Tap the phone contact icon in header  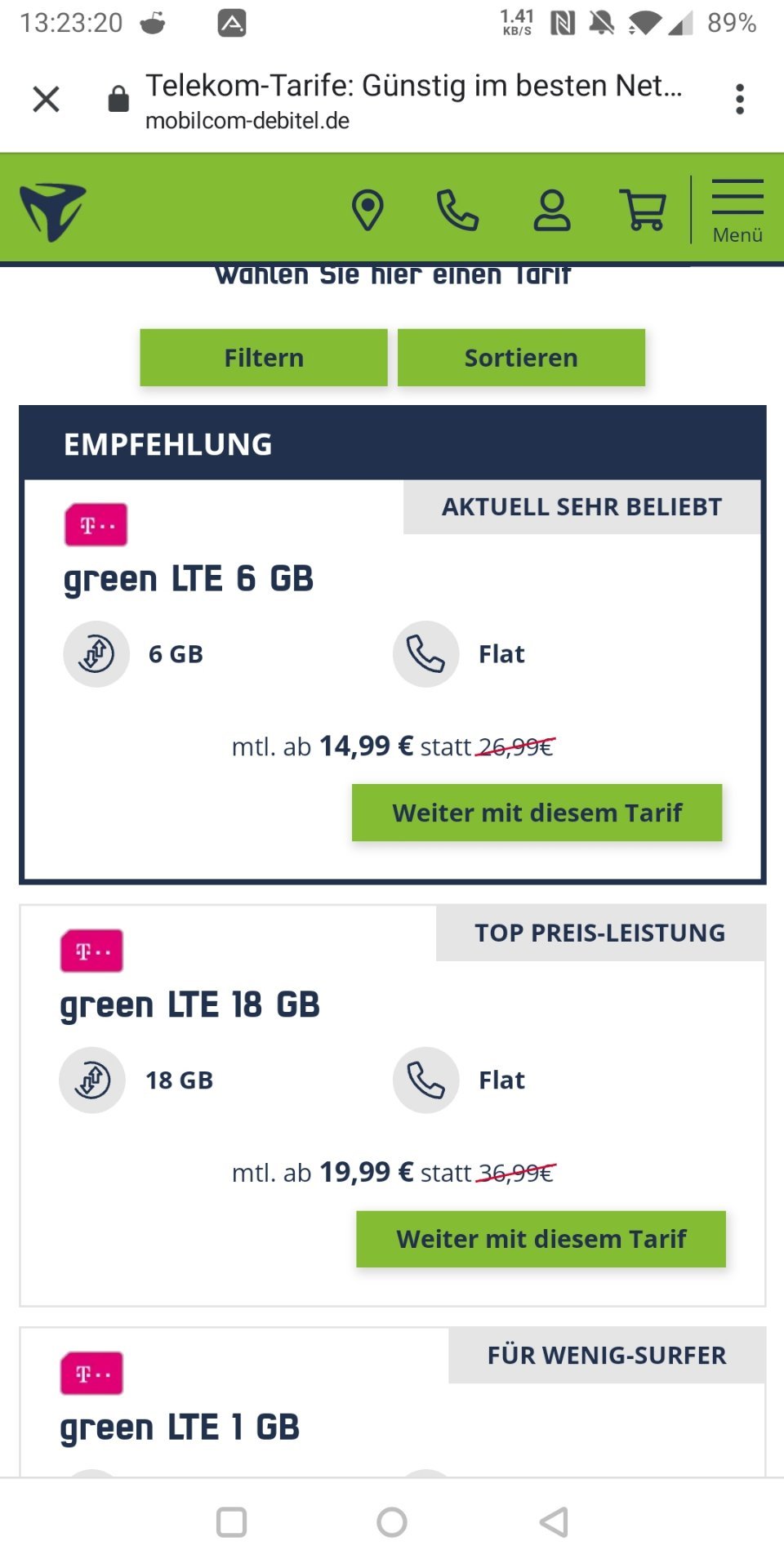click(457, 210)
